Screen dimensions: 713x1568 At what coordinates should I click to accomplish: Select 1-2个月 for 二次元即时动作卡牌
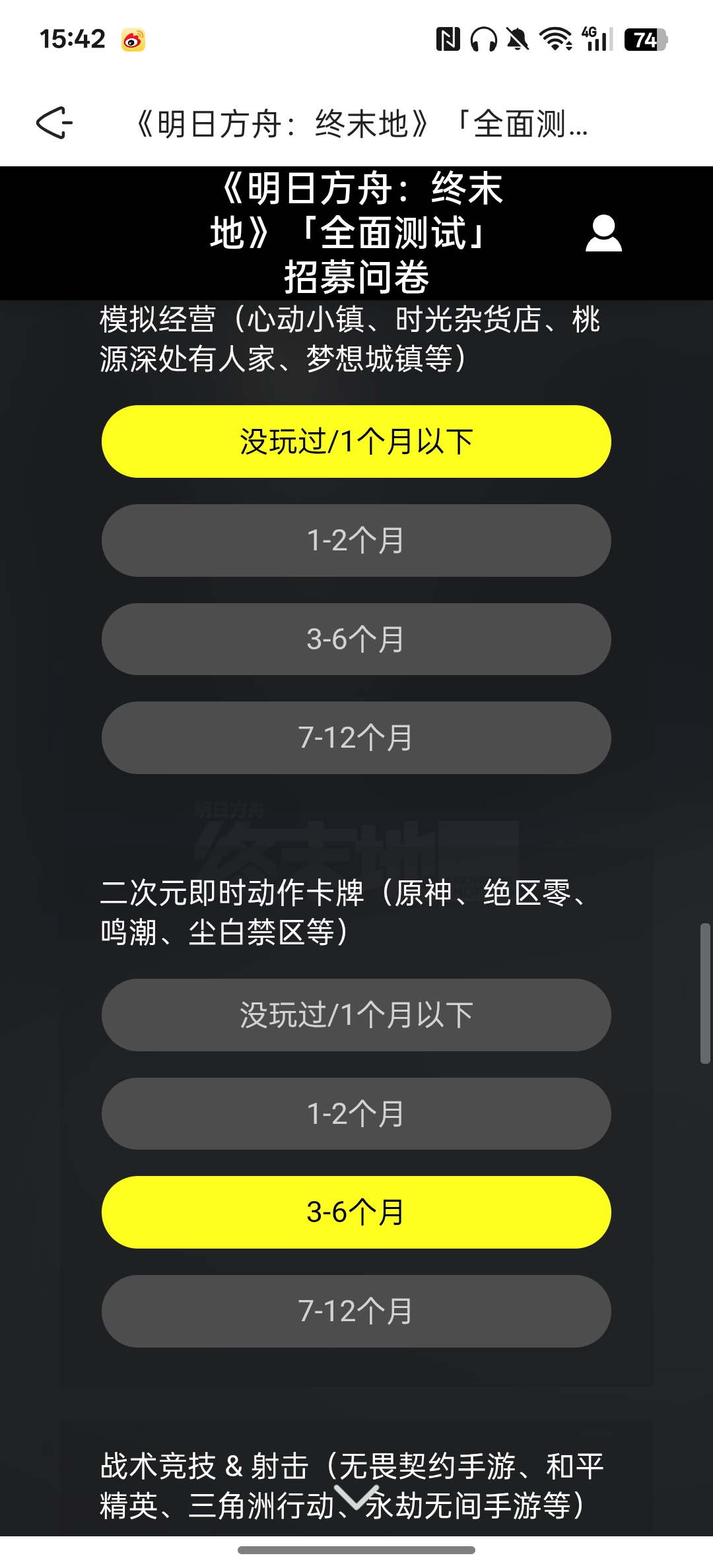coord(356,1114)
